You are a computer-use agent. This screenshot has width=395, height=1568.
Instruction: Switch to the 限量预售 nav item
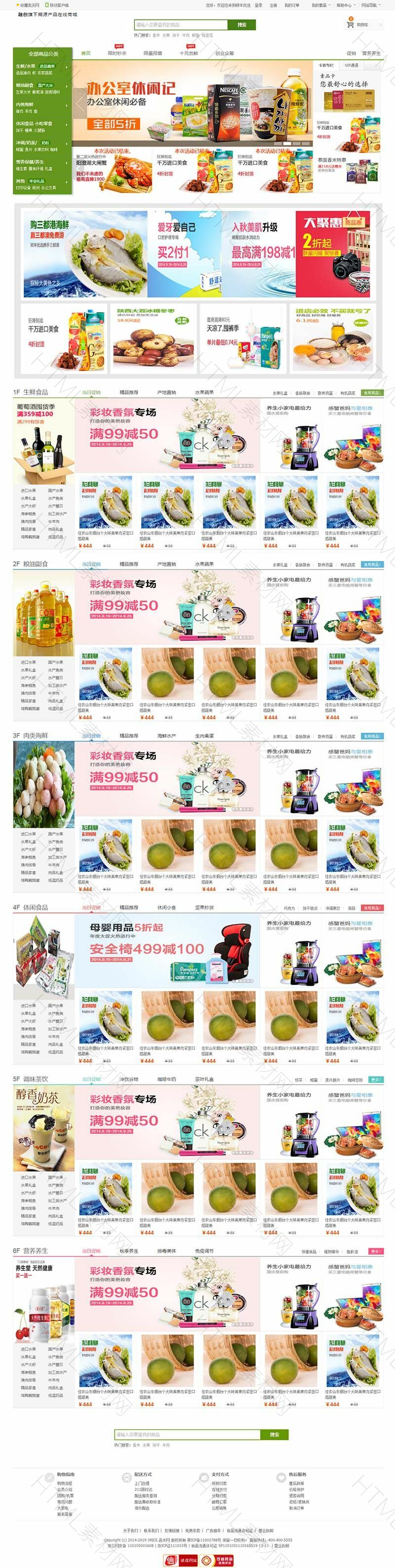tap(153, 54)
